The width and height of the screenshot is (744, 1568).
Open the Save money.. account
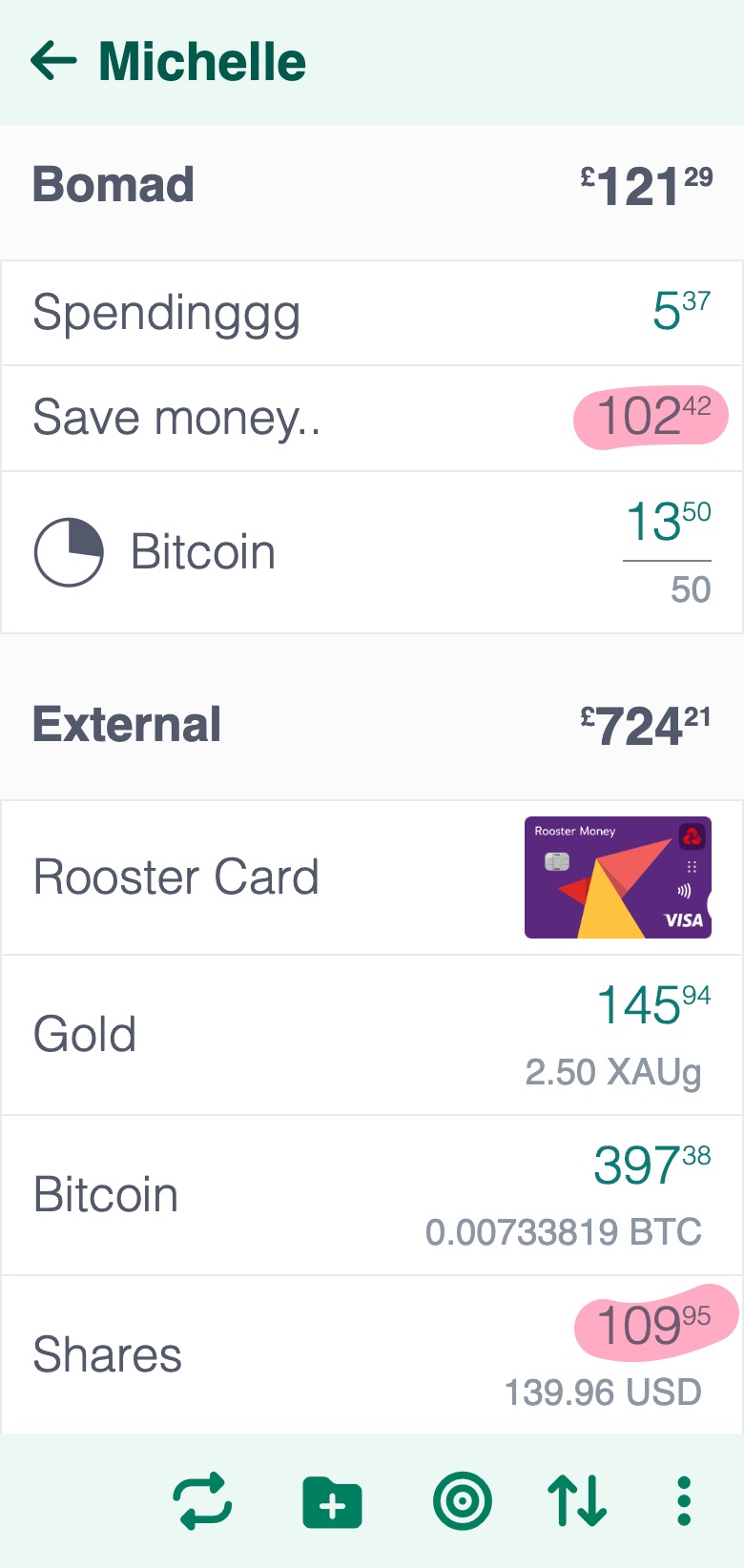click(x=372, y=418)
